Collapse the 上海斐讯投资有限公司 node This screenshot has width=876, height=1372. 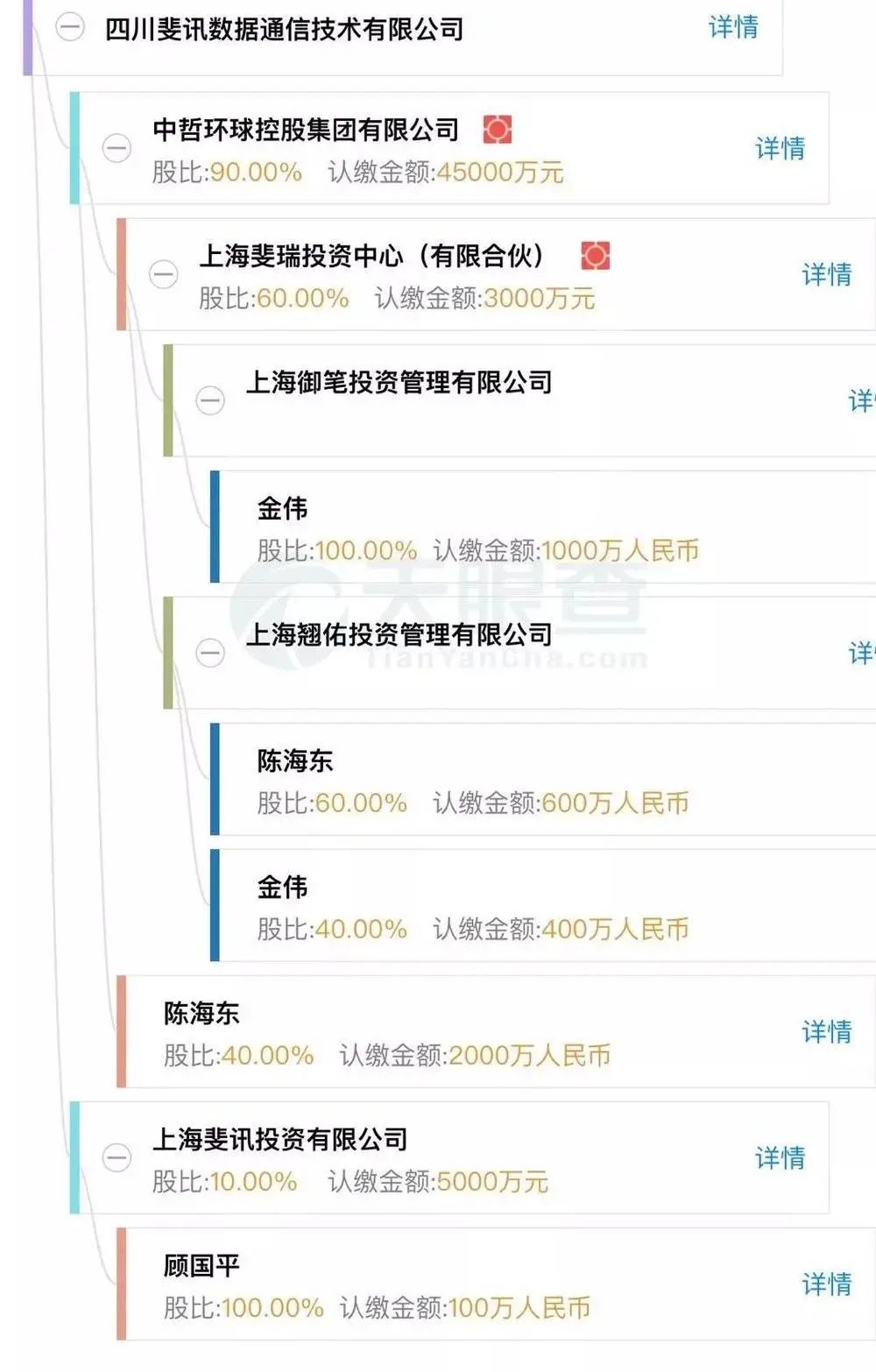(x=117, y=1157)
